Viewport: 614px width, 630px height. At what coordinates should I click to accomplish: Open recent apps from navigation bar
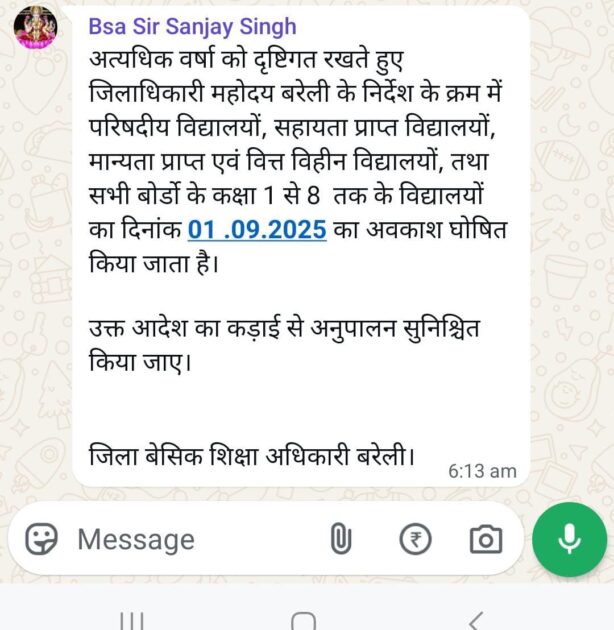(x=133, y=619)
